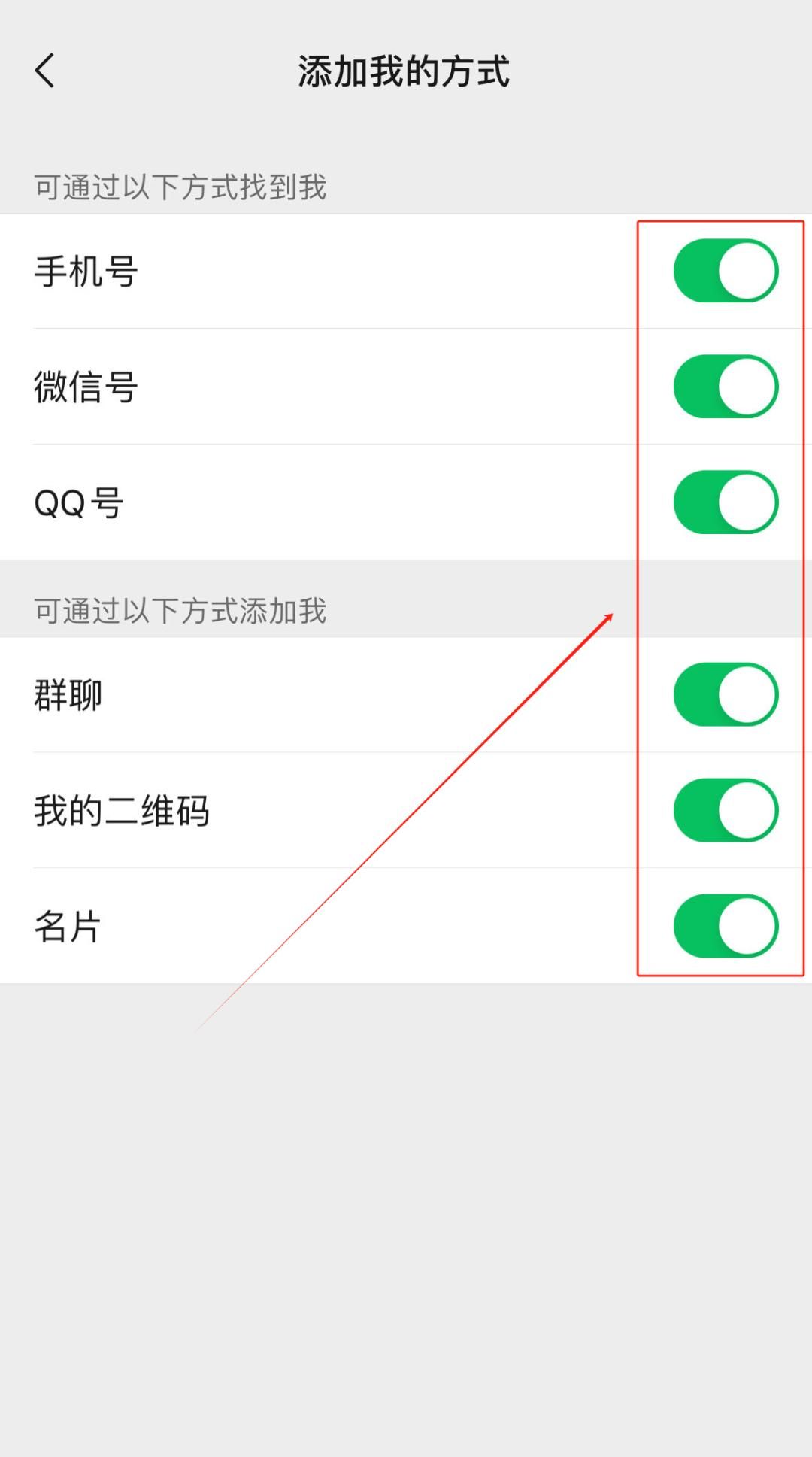This screenshot has height=1457, width=812.
Task: Click the 我的二维码 row label
Action: point(123,810)
